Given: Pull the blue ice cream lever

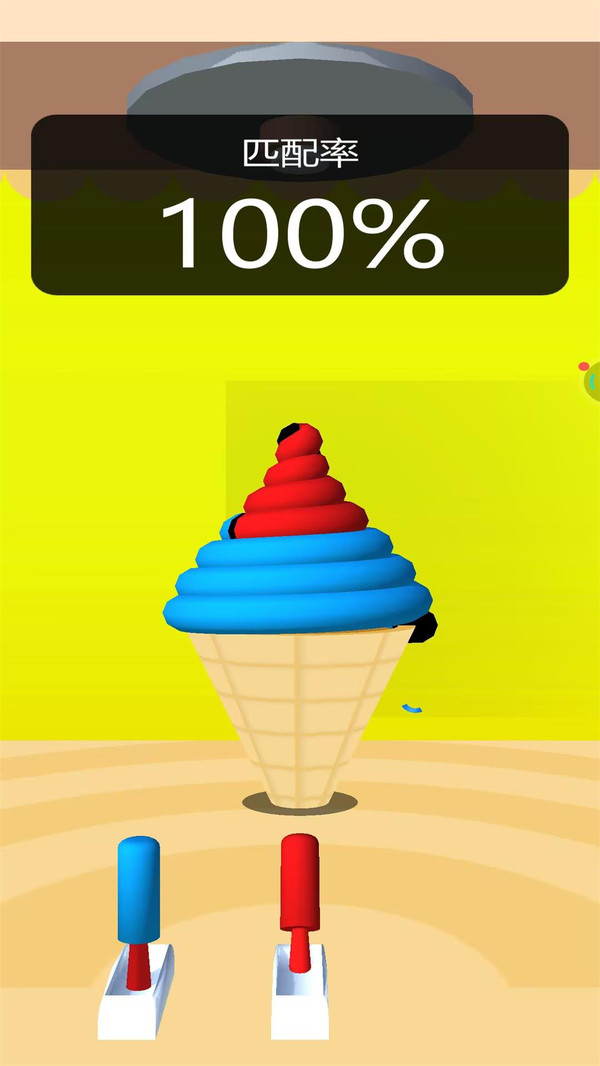Looking at the screenshot, I should 138,890.
